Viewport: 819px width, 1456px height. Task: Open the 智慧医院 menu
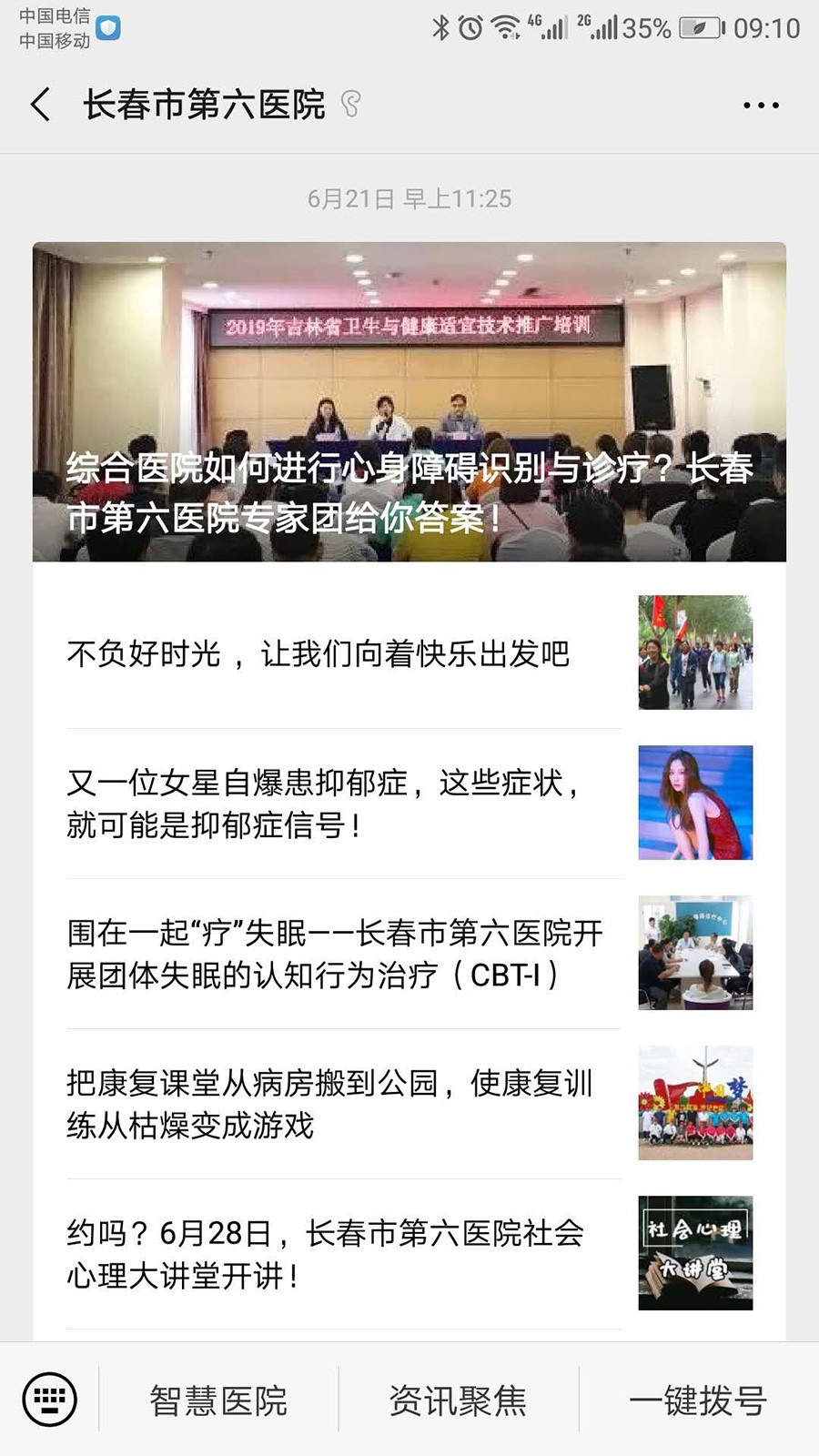click(218, 1400)
